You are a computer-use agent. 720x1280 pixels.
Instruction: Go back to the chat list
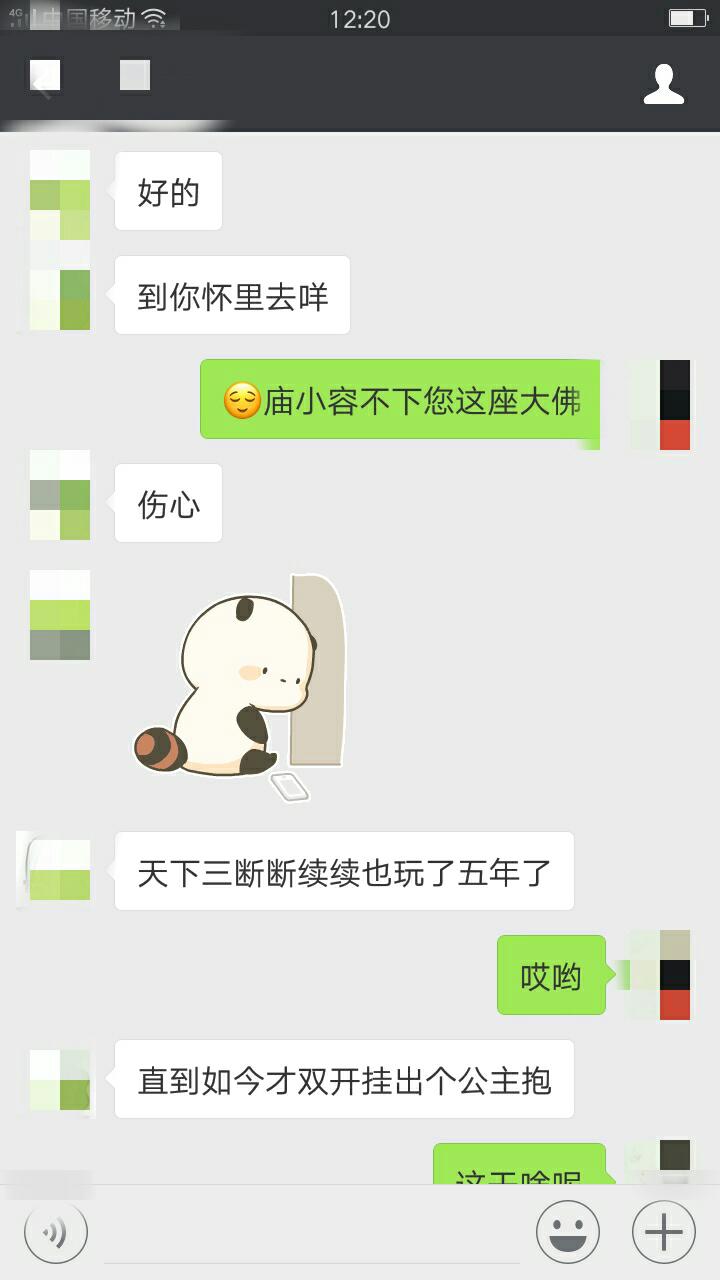pos(43,80)
